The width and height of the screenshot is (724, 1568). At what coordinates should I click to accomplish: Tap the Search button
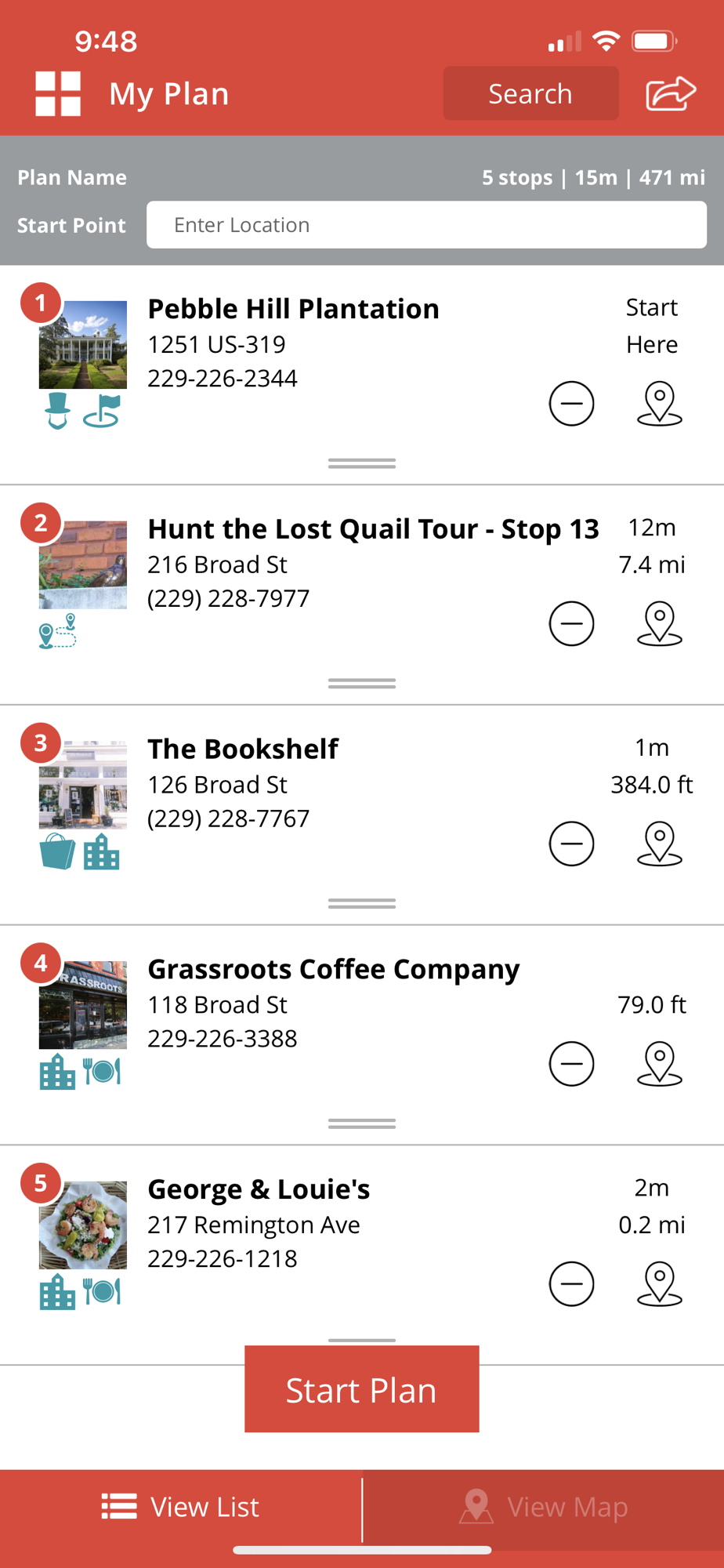(x=530, y=94)
